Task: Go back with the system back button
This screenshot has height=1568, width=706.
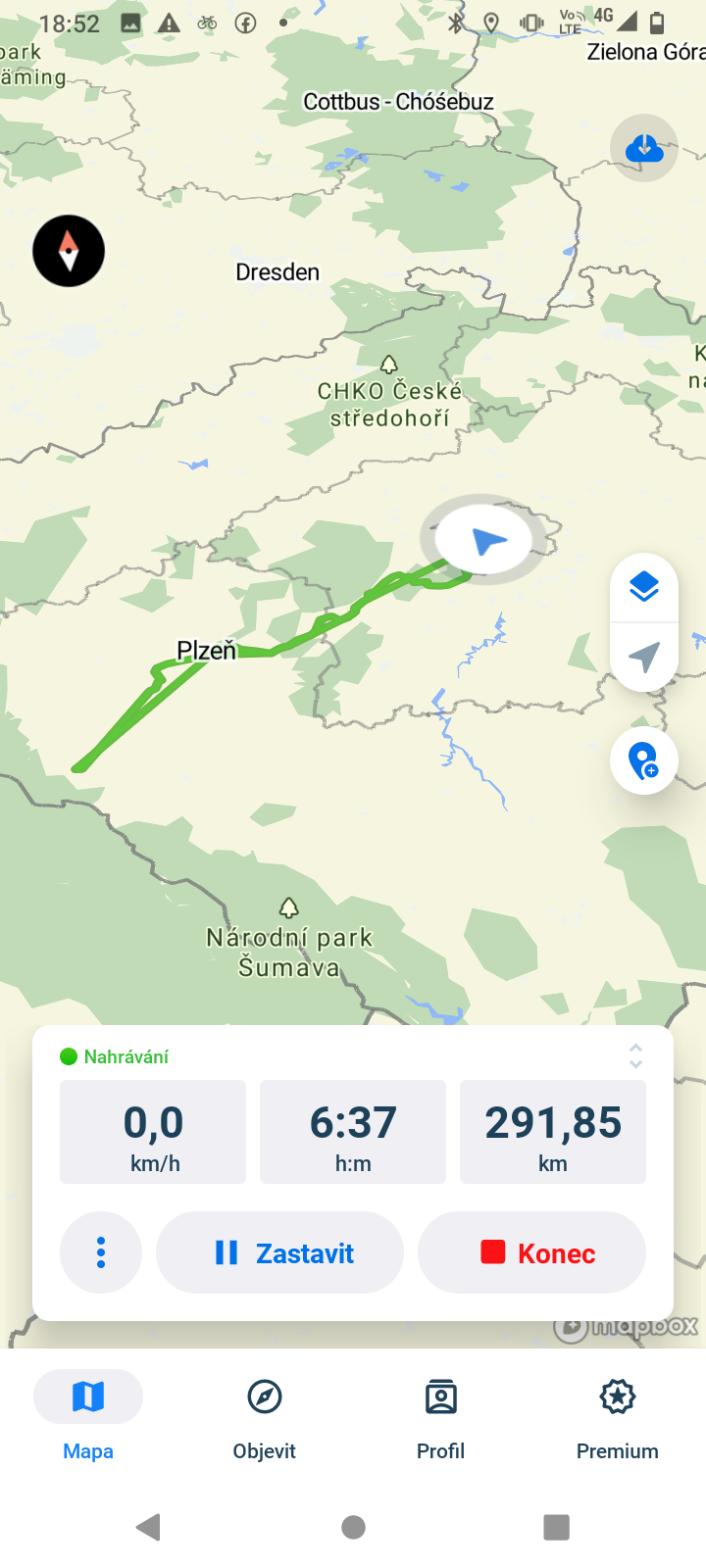Action: [x=149, y=1527]
